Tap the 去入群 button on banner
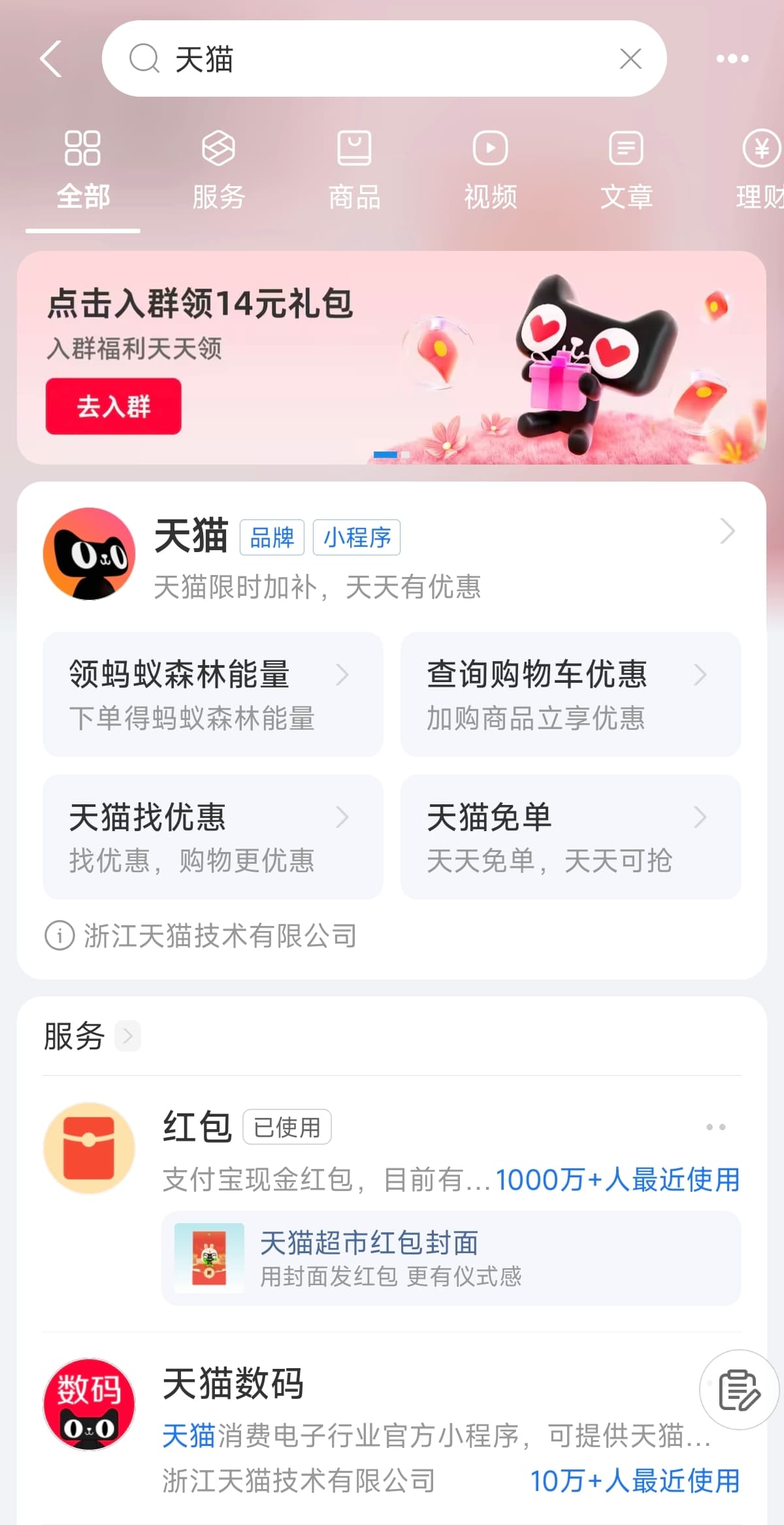The width and height of the screenshot is (784, 1525). [x=113, y=406]
